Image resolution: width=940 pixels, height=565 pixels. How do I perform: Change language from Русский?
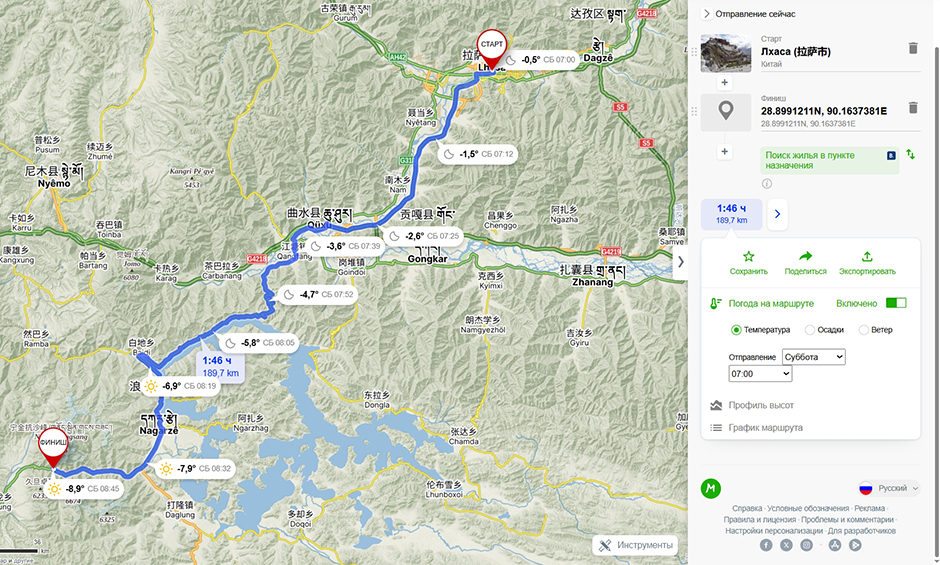(889, 488)
